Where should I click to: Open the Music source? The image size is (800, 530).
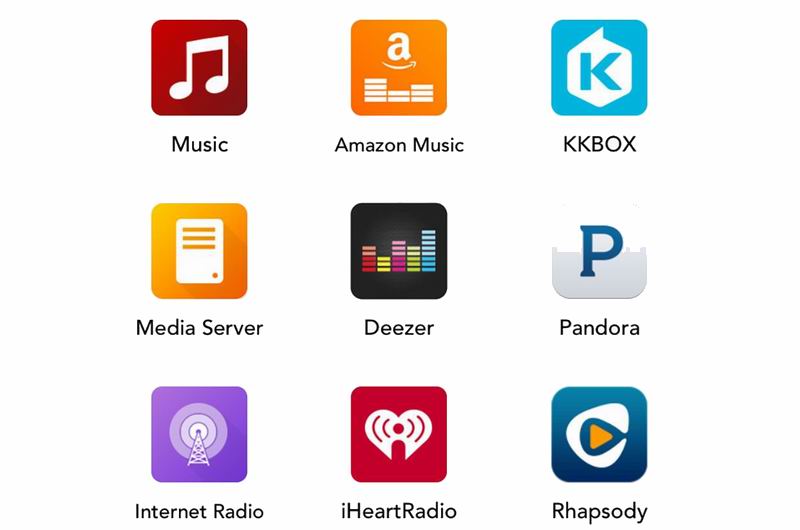point(199,68)
